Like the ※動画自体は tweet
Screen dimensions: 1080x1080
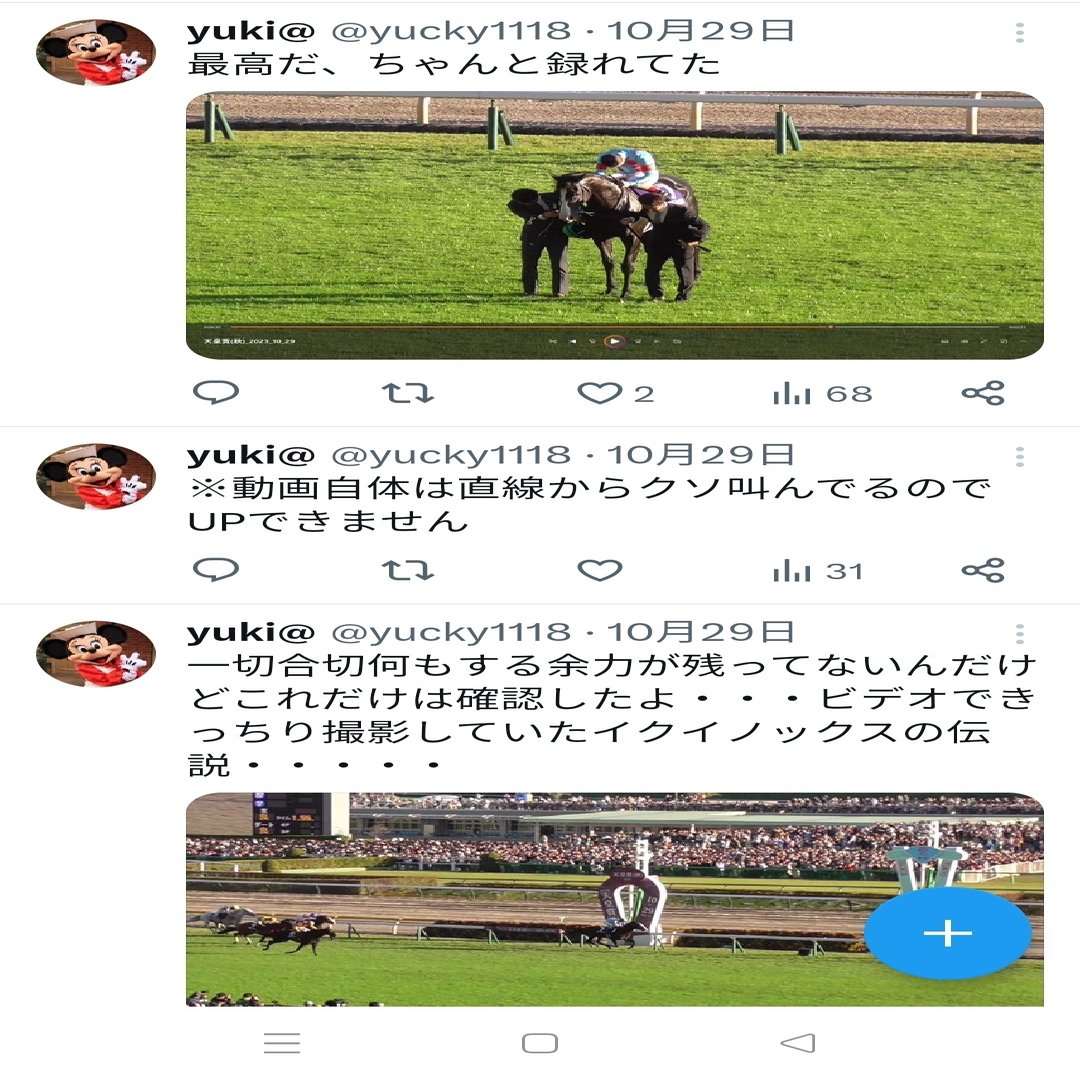click(x=600, y=571)
